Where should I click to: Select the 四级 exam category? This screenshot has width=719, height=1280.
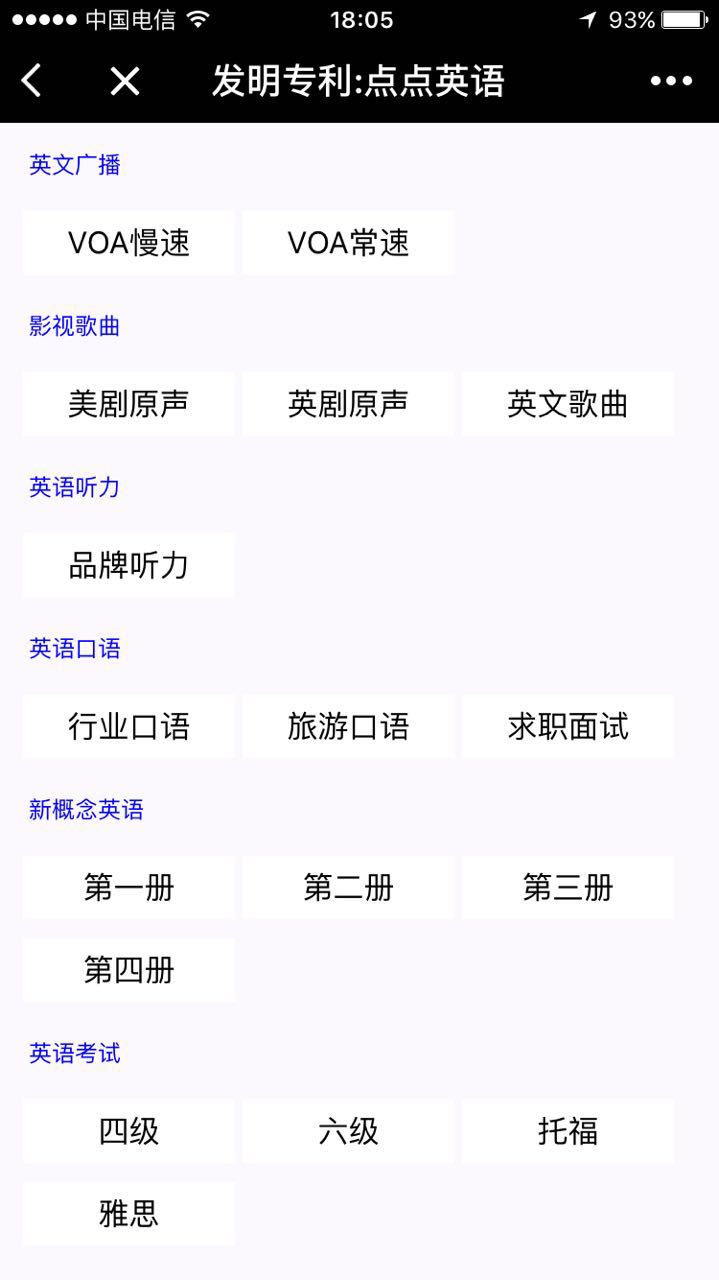(x=129, y=1132)
